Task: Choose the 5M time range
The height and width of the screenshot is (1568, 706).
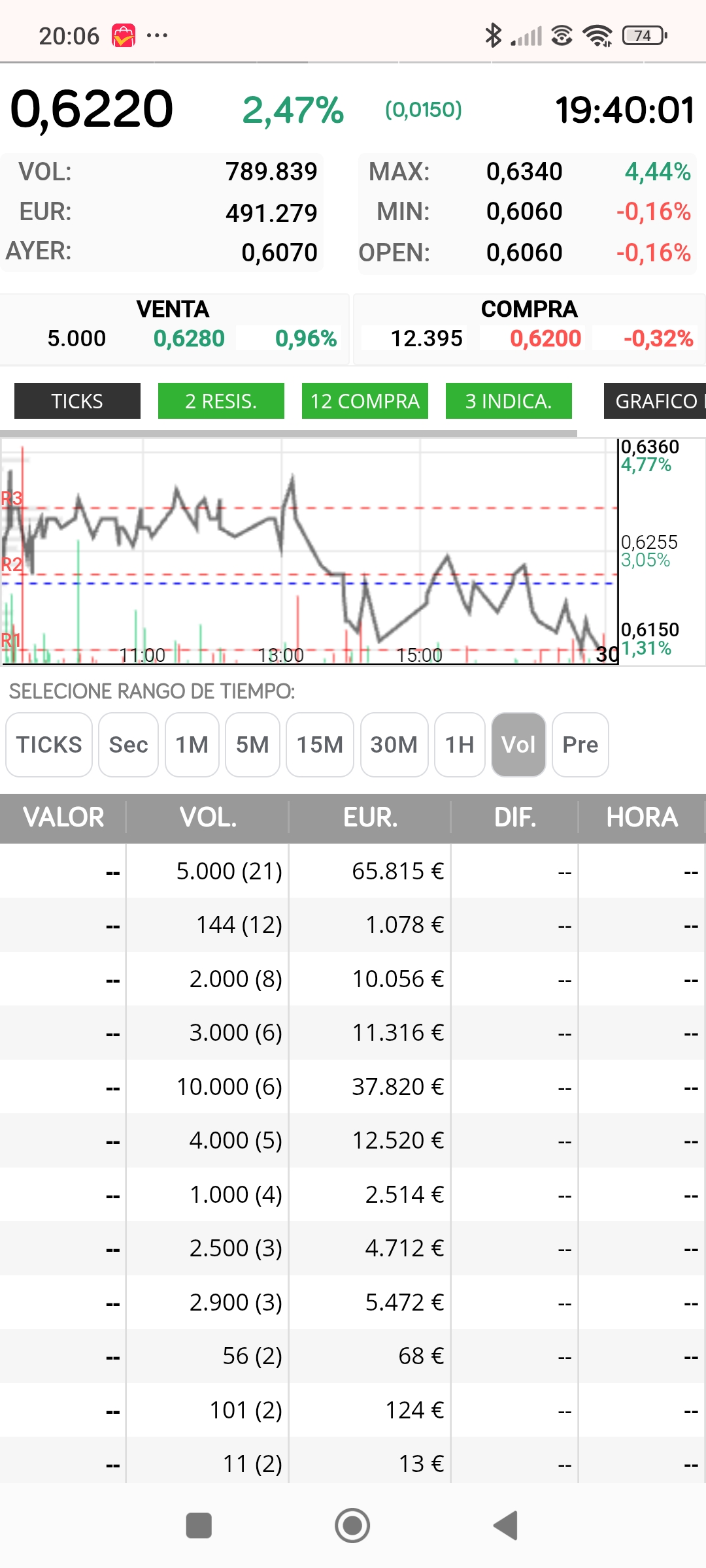Action: [x=252, y=745]
